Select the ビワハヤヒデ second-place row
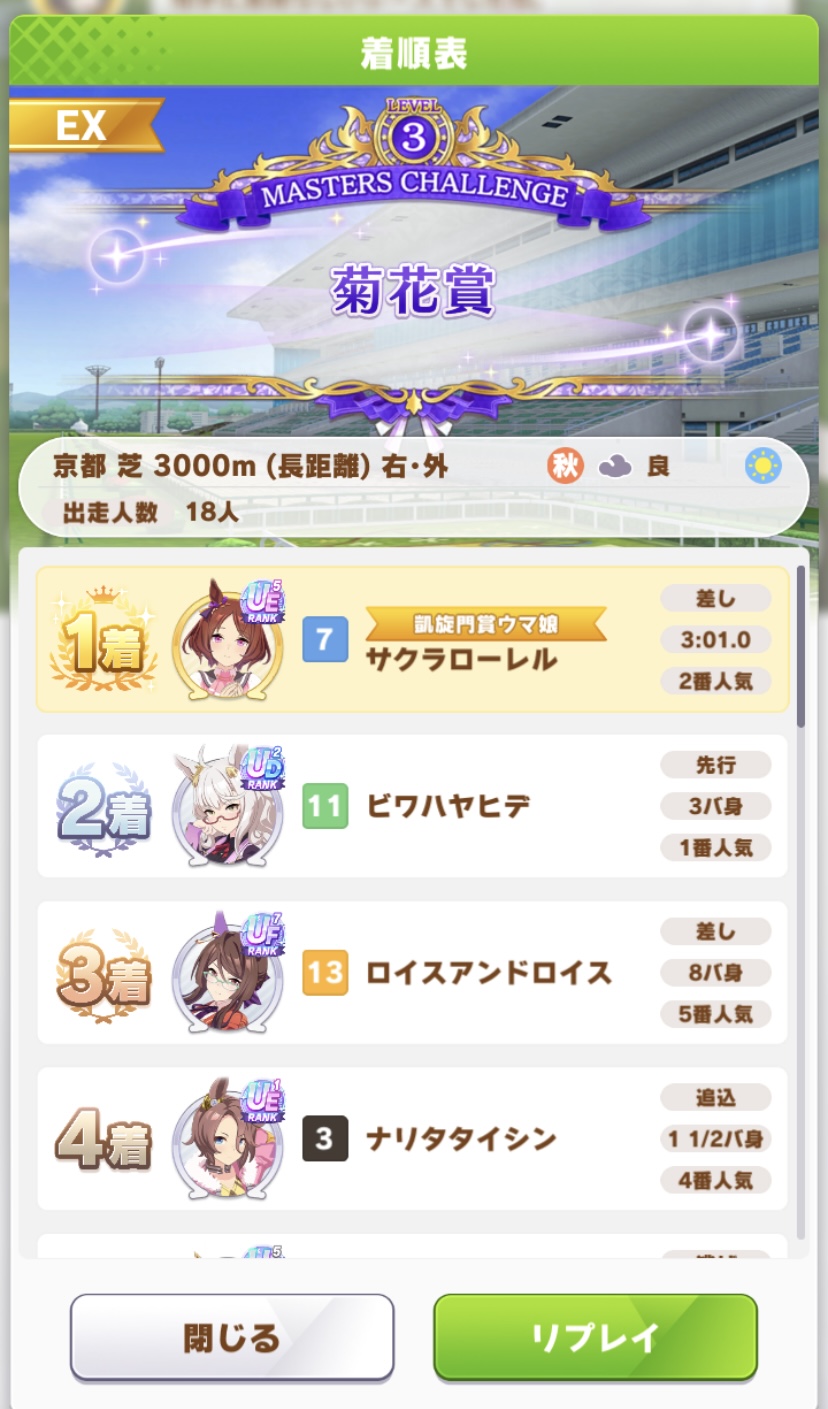The width and height of the screenshot is (828, 1409). click(413, 806)
